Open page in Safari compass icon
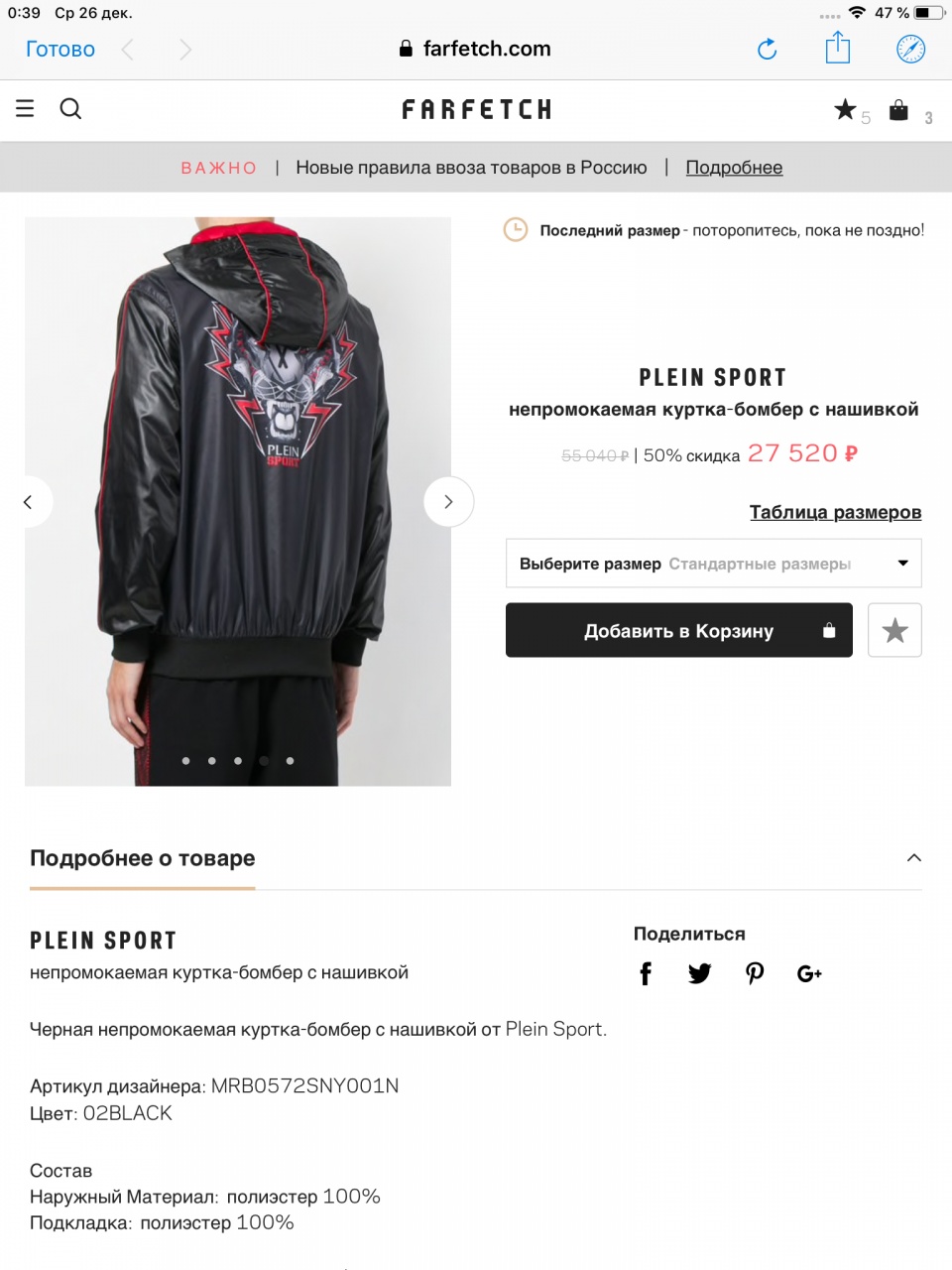The height and width of the screenshot is (1270, 952). point(910,50)
